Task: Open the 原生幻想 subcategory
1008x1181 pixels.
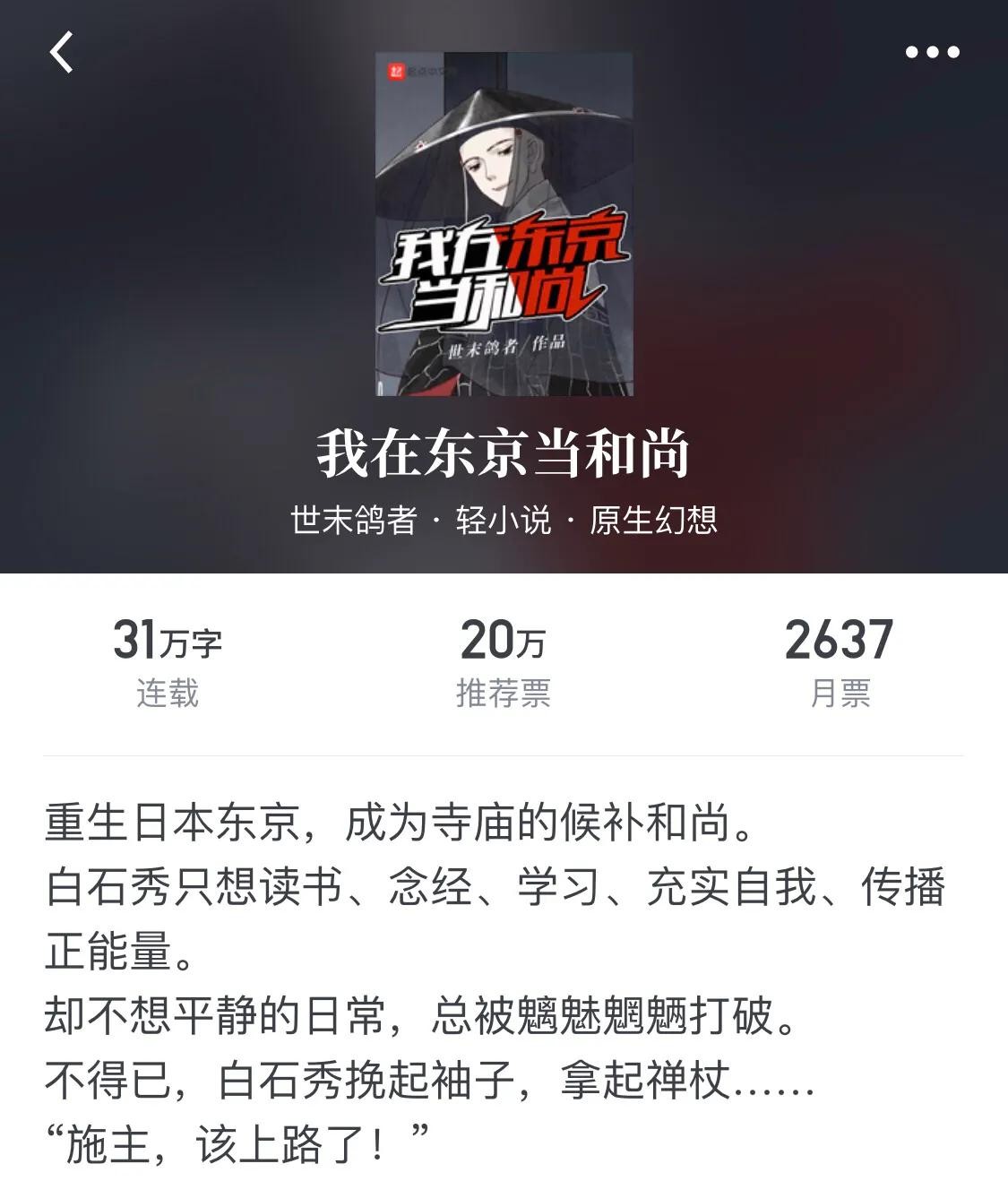Action: click(x=653, y=520)
